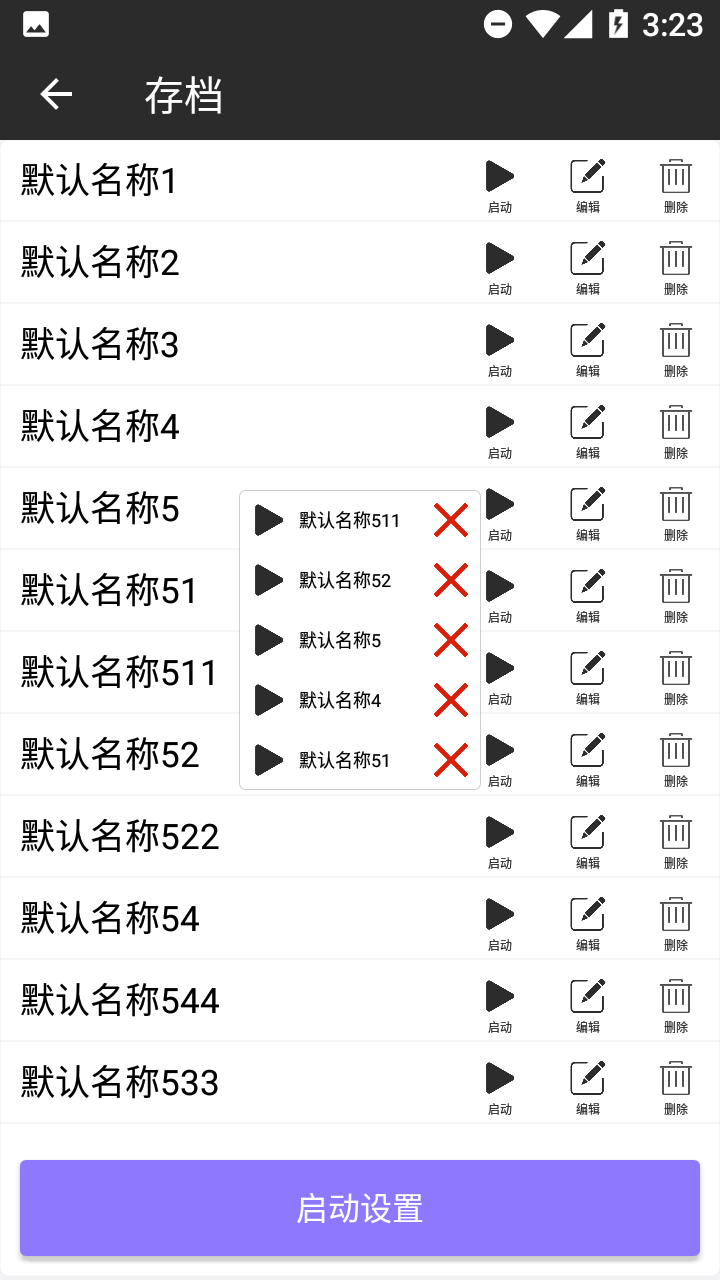The height and width of the screenshot is (1280, 720).
Task: Delete 默认名称3 via the trash icon
Action: (676, 339)
